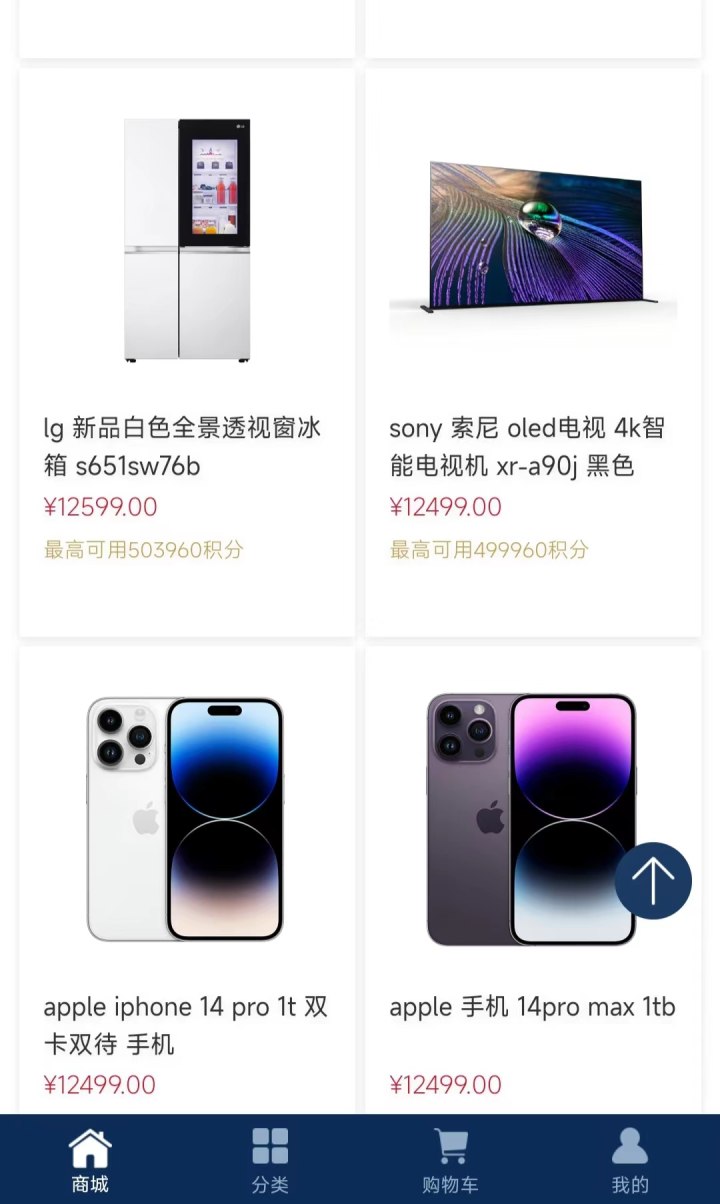Switch to the 商城 tab

tap(90, 1160)
